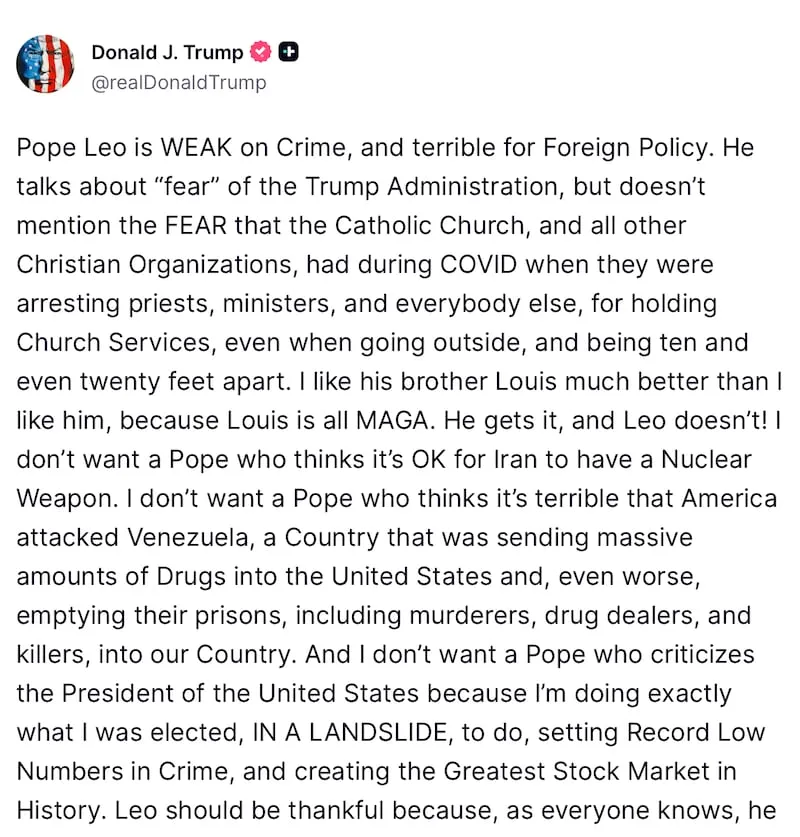Open Donald J. Trump's profile avatar
Viewport: 800px width, 837px height.
tap(45, 65)
